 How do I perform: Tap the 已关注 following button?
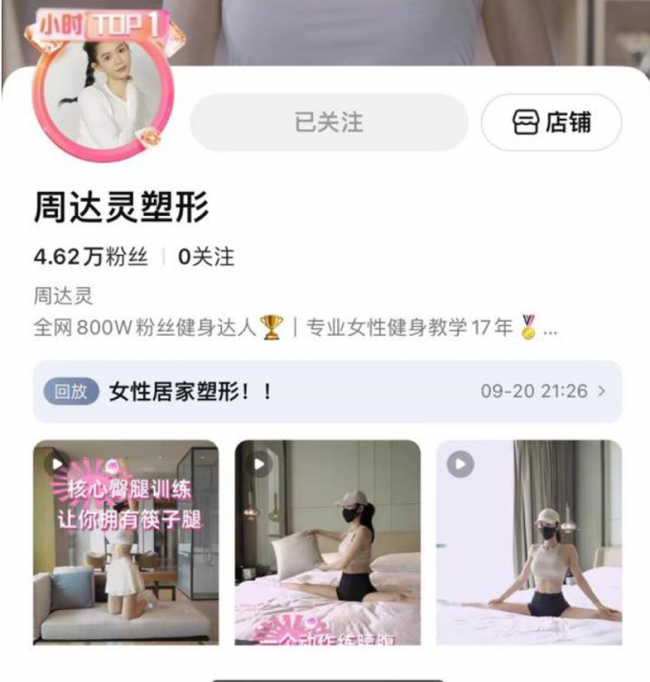coord(329,123)
